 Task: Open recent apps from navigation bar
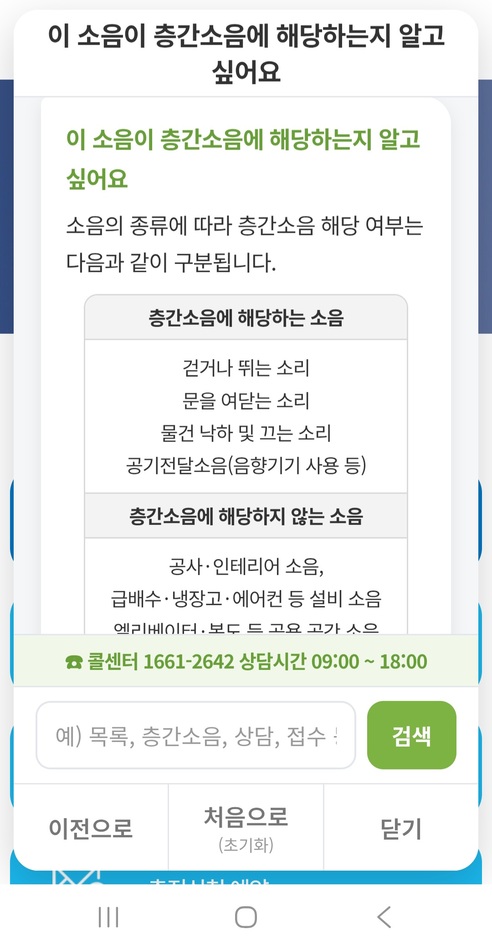pos(108,917)
